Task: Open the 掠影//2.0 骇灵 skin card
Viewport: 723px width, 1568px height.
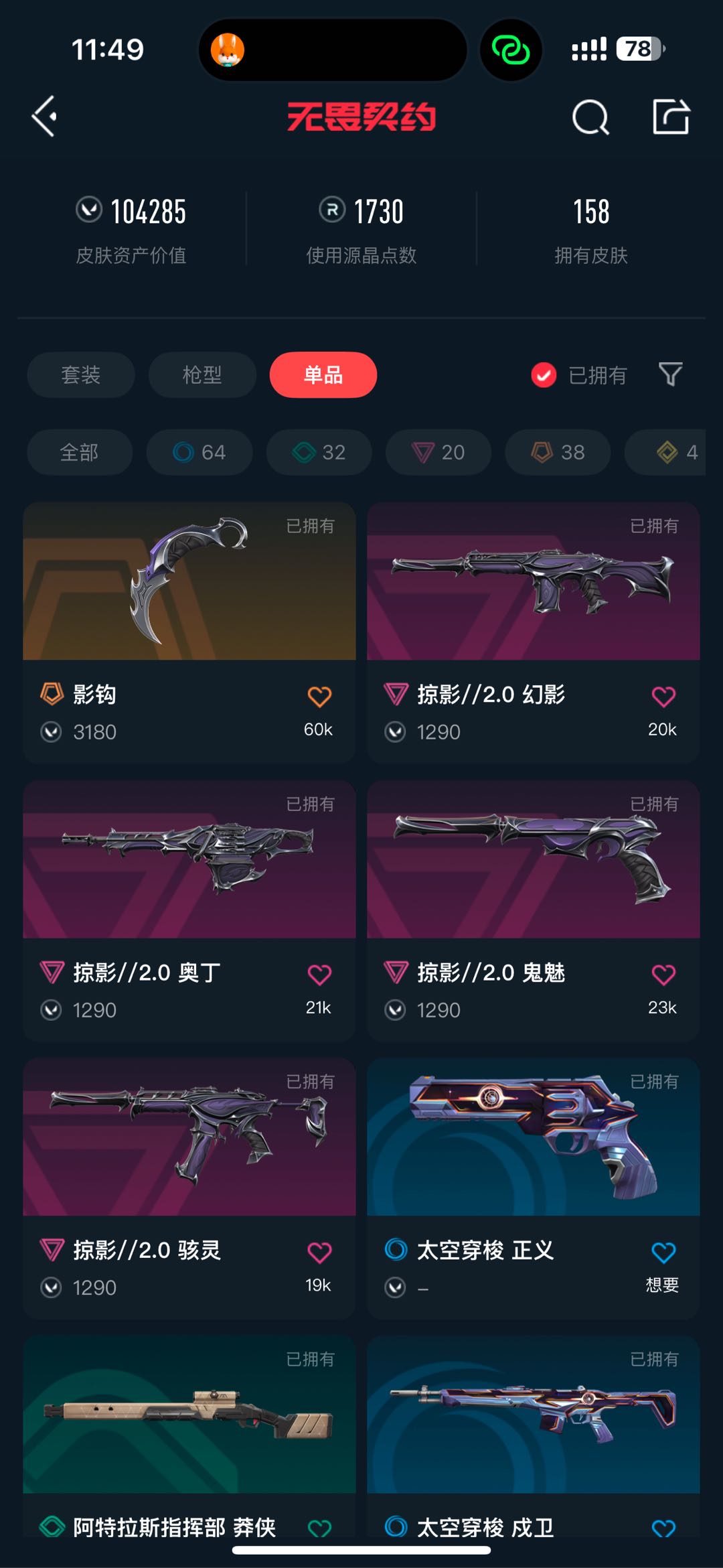Action: coord(189,1188)
